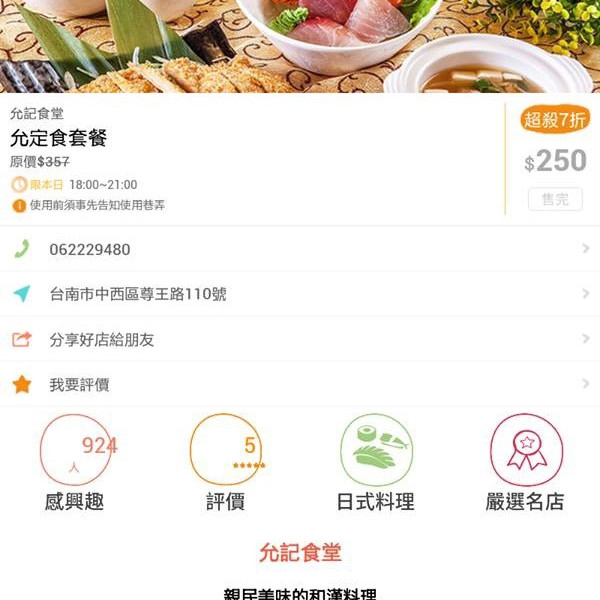The width and height of the screenshot is (600, 600).
Task: View the 評價 rating circle
Action: [x=225, y=451]
